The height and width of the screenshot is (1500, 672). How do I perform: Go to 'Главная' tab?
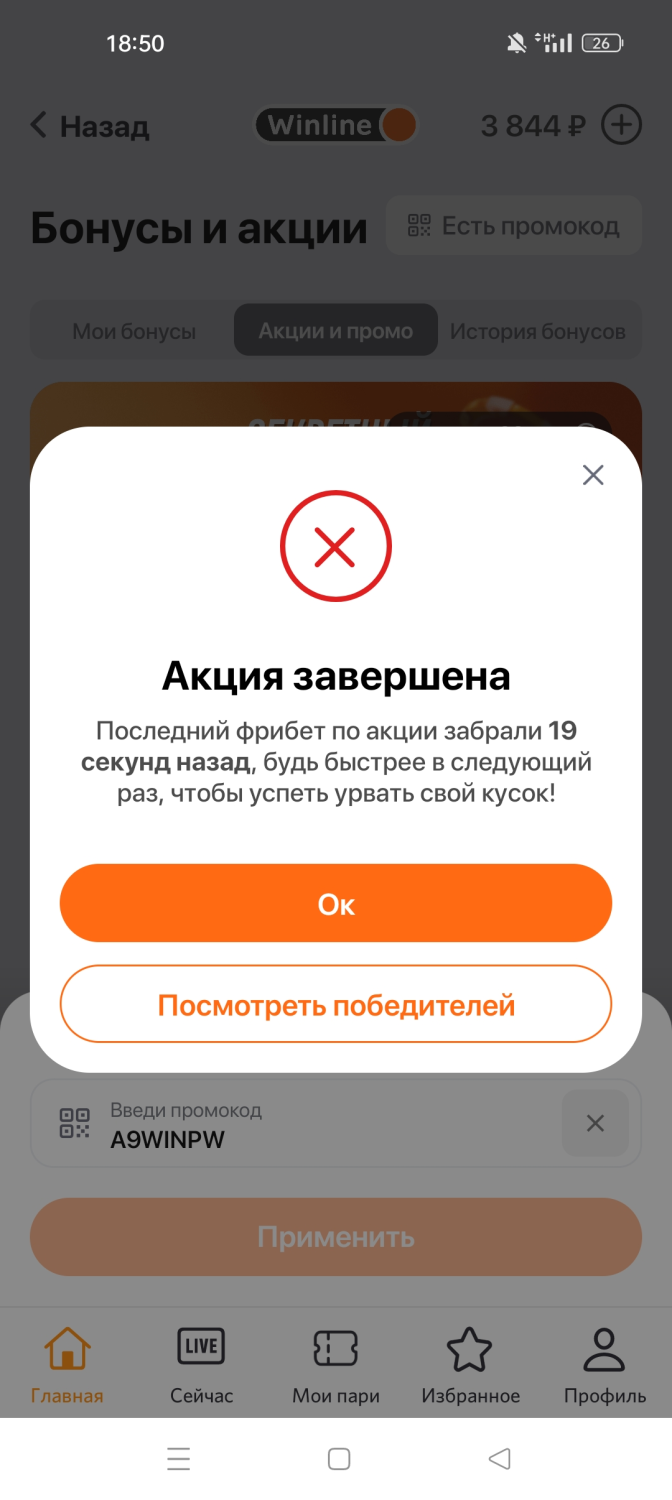click(67, 1365)
